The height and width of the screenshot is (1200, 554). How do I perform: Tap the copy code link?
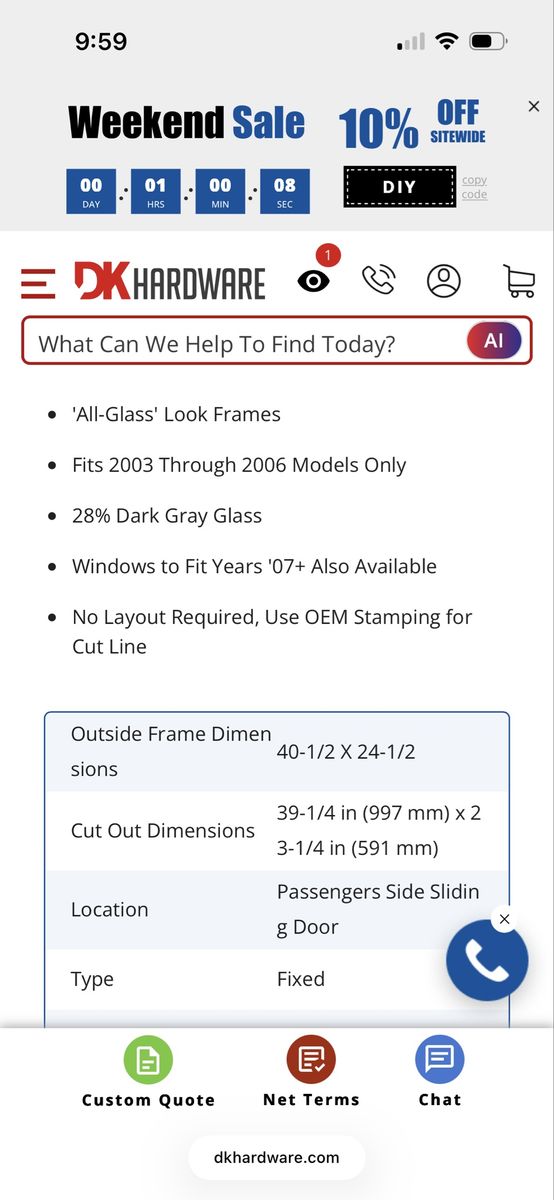pyautogui.click(x=474, y=187)
